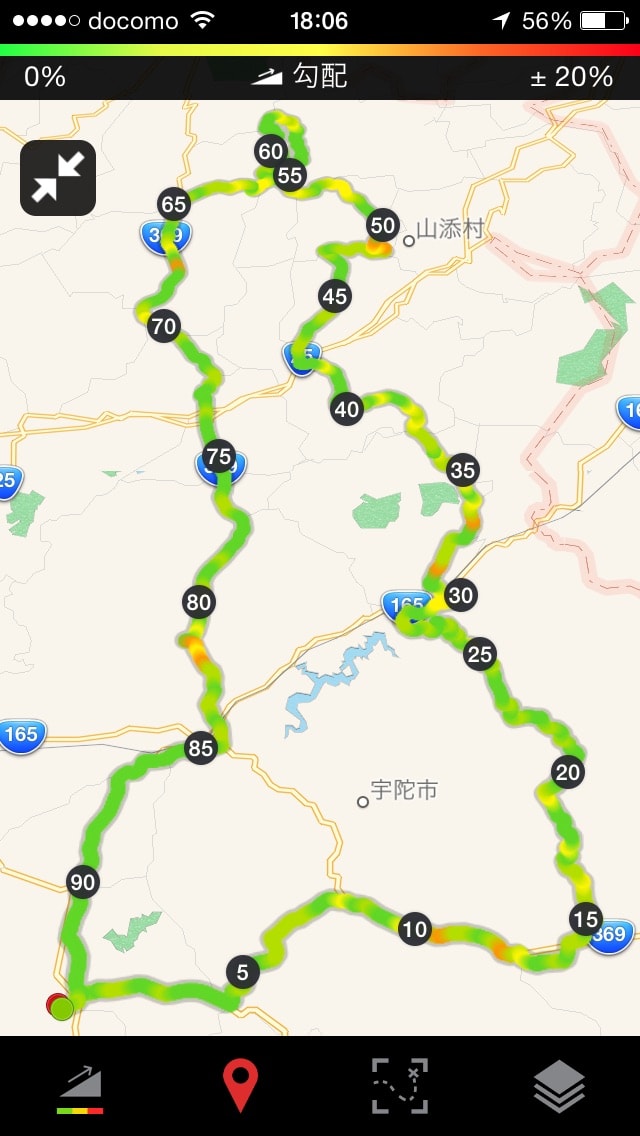Screen dimensions: 640x1136
Task: Select the 85 km route marker
Action: click(x=201, y=748)
